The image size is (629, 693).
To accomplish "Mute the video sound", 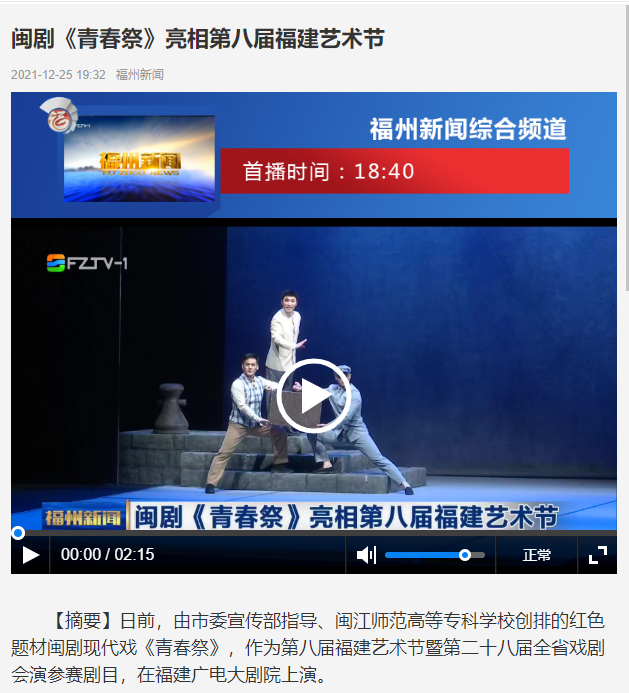I will pyautogui.click(x=366, y=555).
